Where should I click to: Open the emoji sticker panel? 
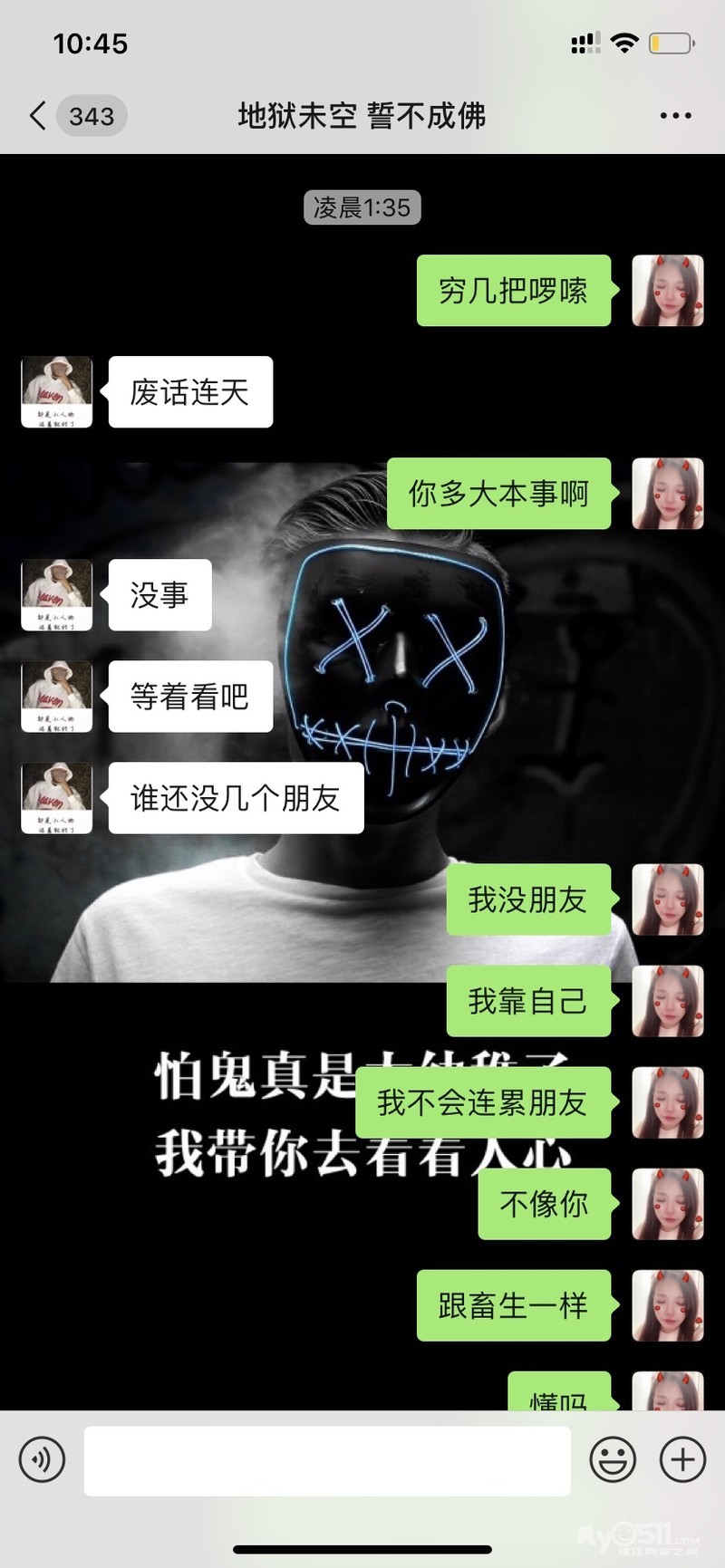pos(613,1460)
